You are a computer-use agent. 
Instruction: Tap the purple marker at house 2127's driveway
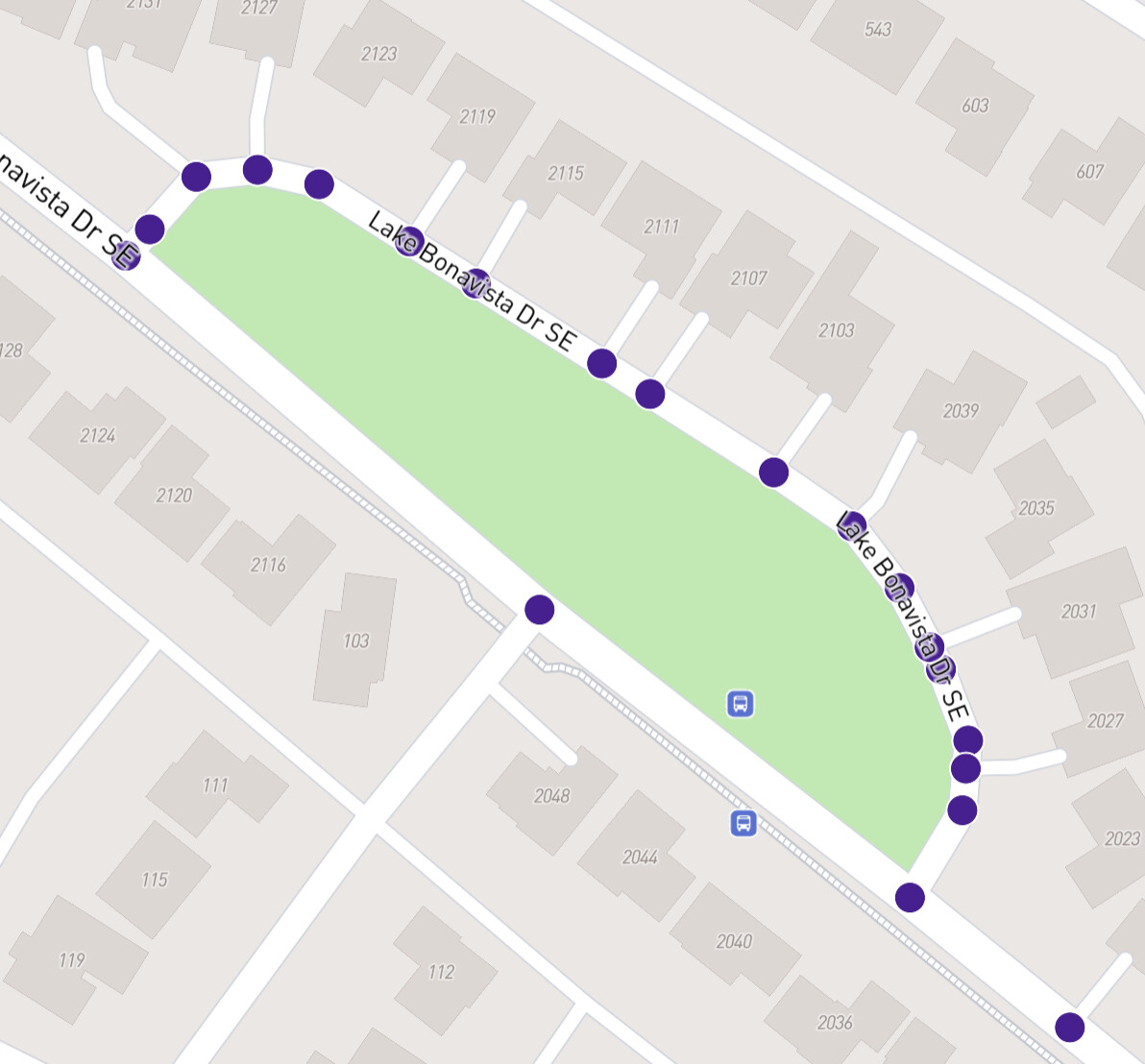click(257, 170)
